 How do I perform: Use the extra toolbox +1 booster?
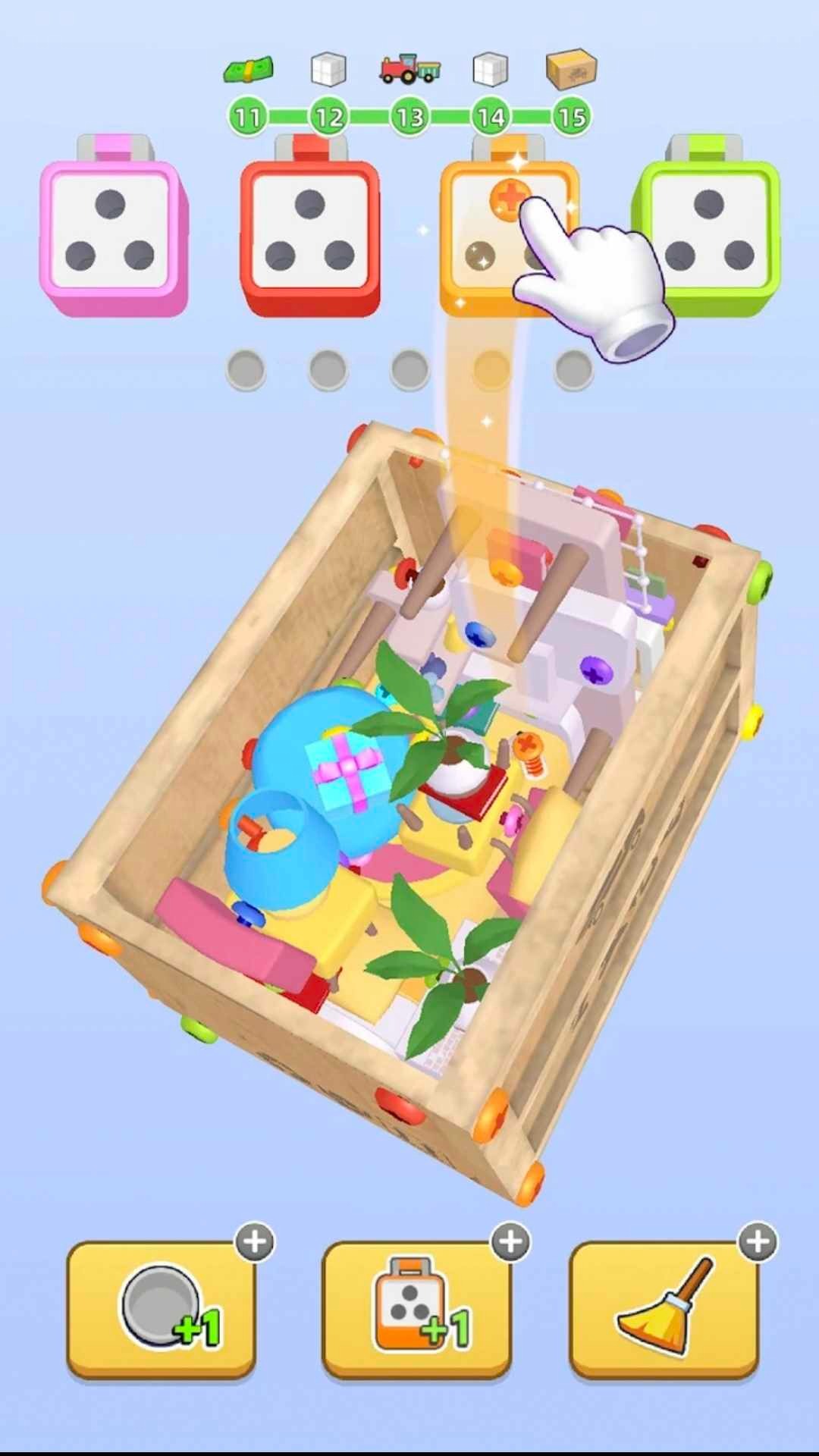coord(416,1308)
